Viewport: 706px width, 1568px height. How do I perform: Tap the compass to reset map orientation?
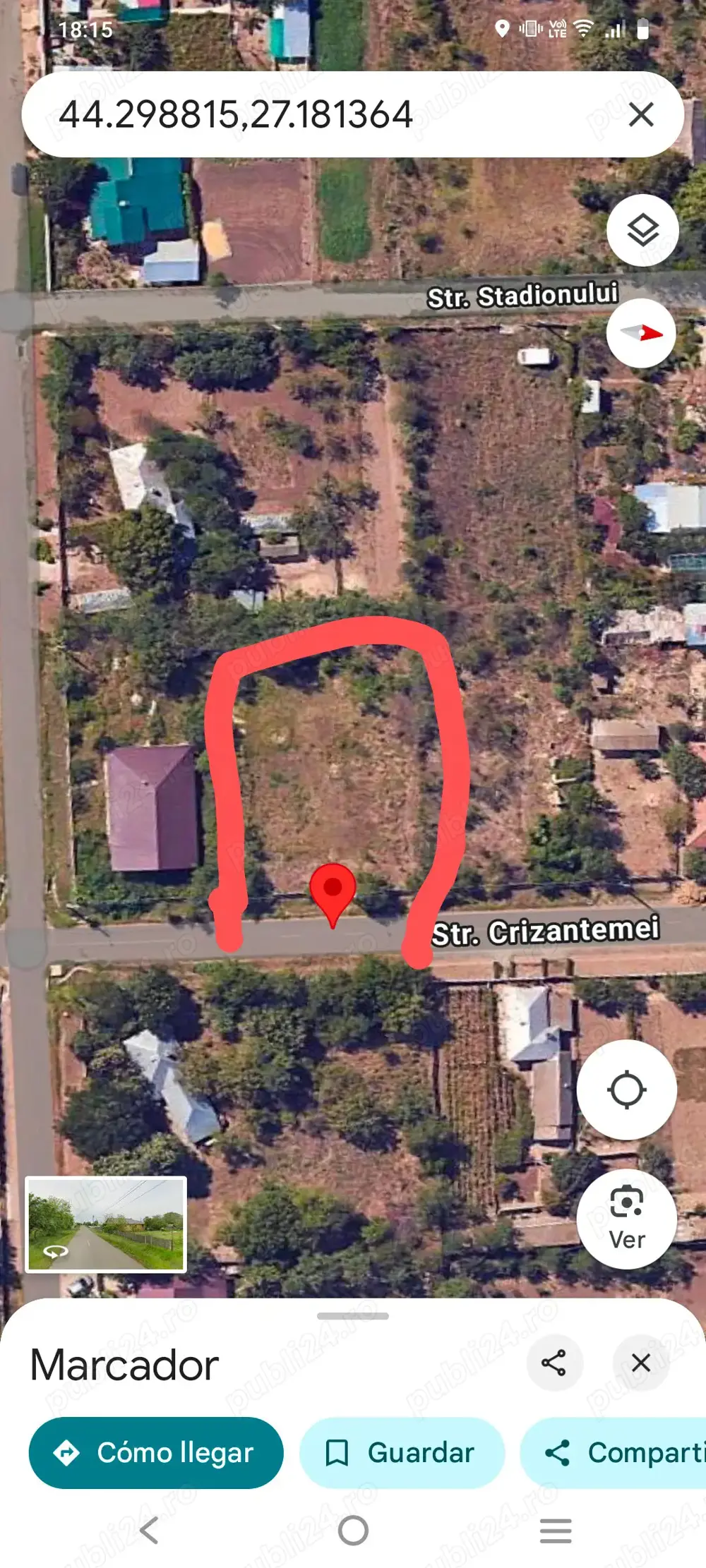coord(641,333)
